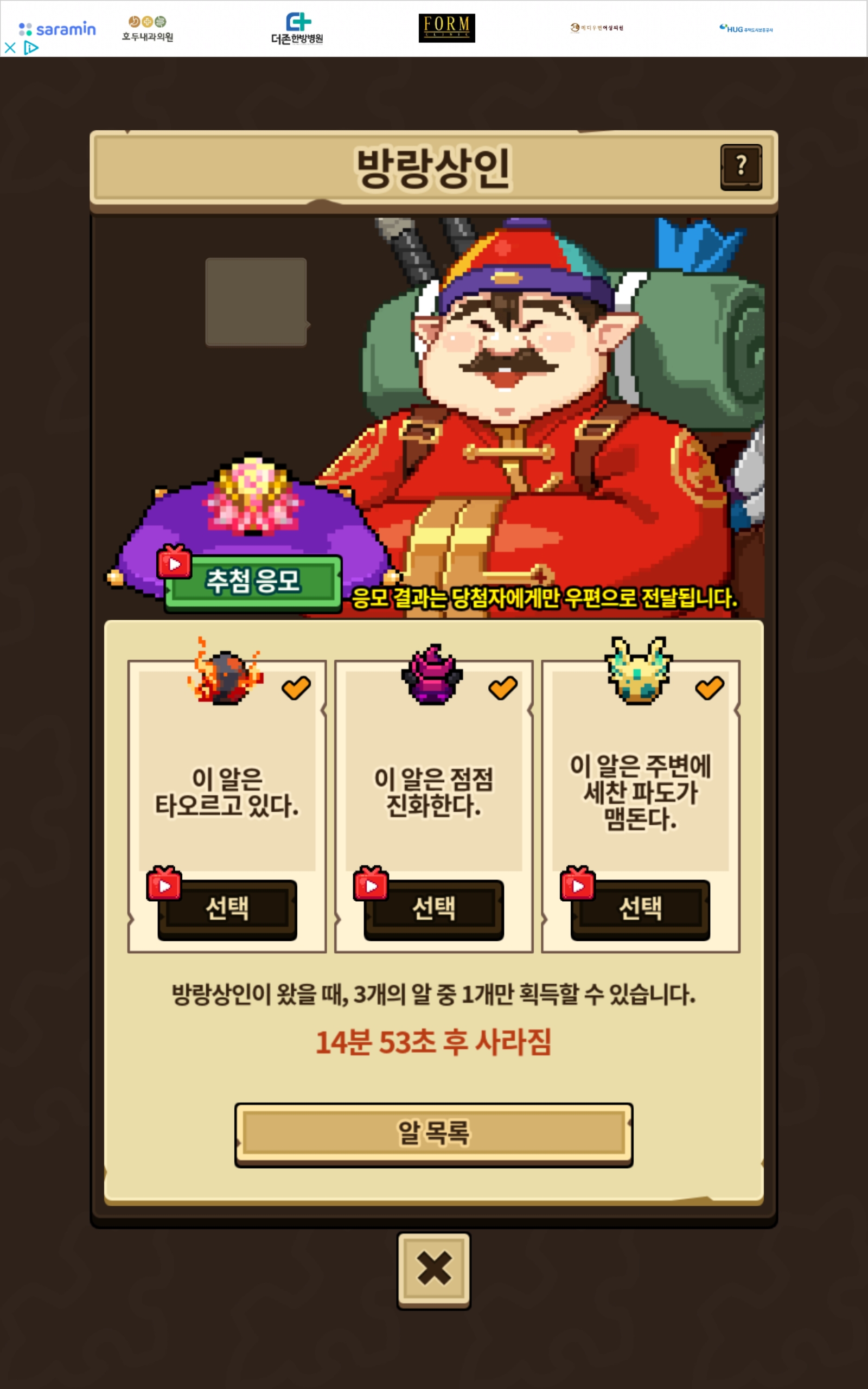Open the 알 목록 egg list
868x1389 pixels.
pyautogui.click(x=433, y=1134)
